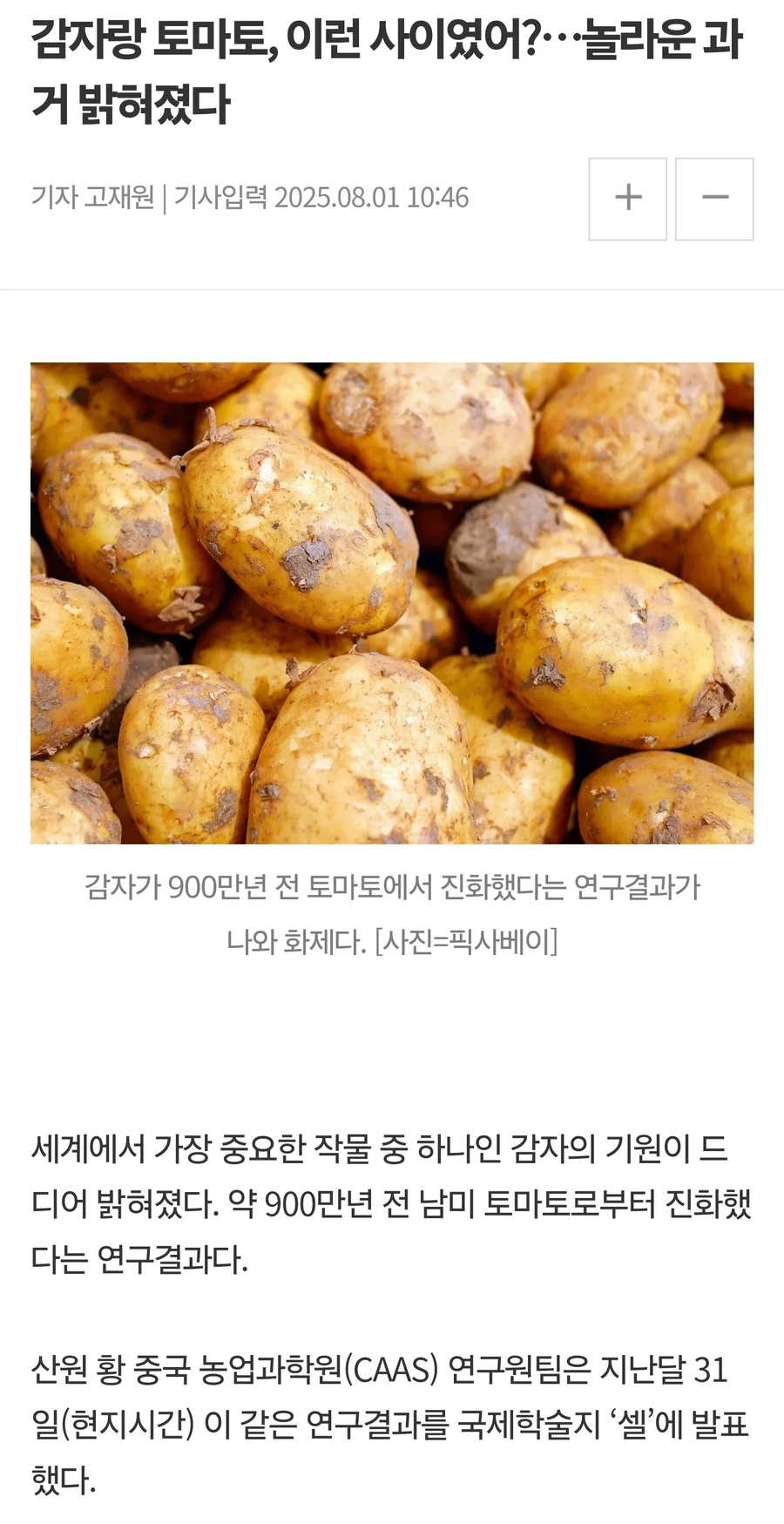Increase article font size with plus button

[627, 199]
